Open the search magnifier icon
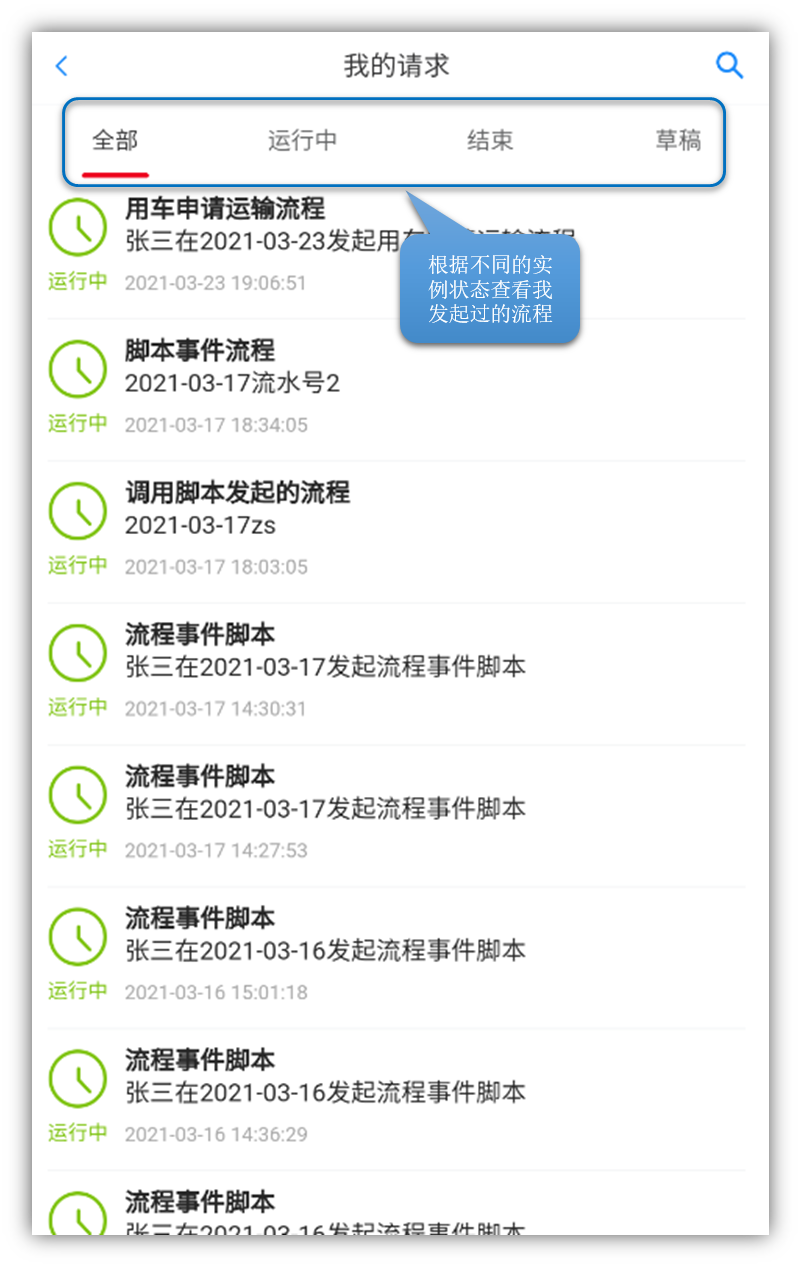 coord(729,66)
